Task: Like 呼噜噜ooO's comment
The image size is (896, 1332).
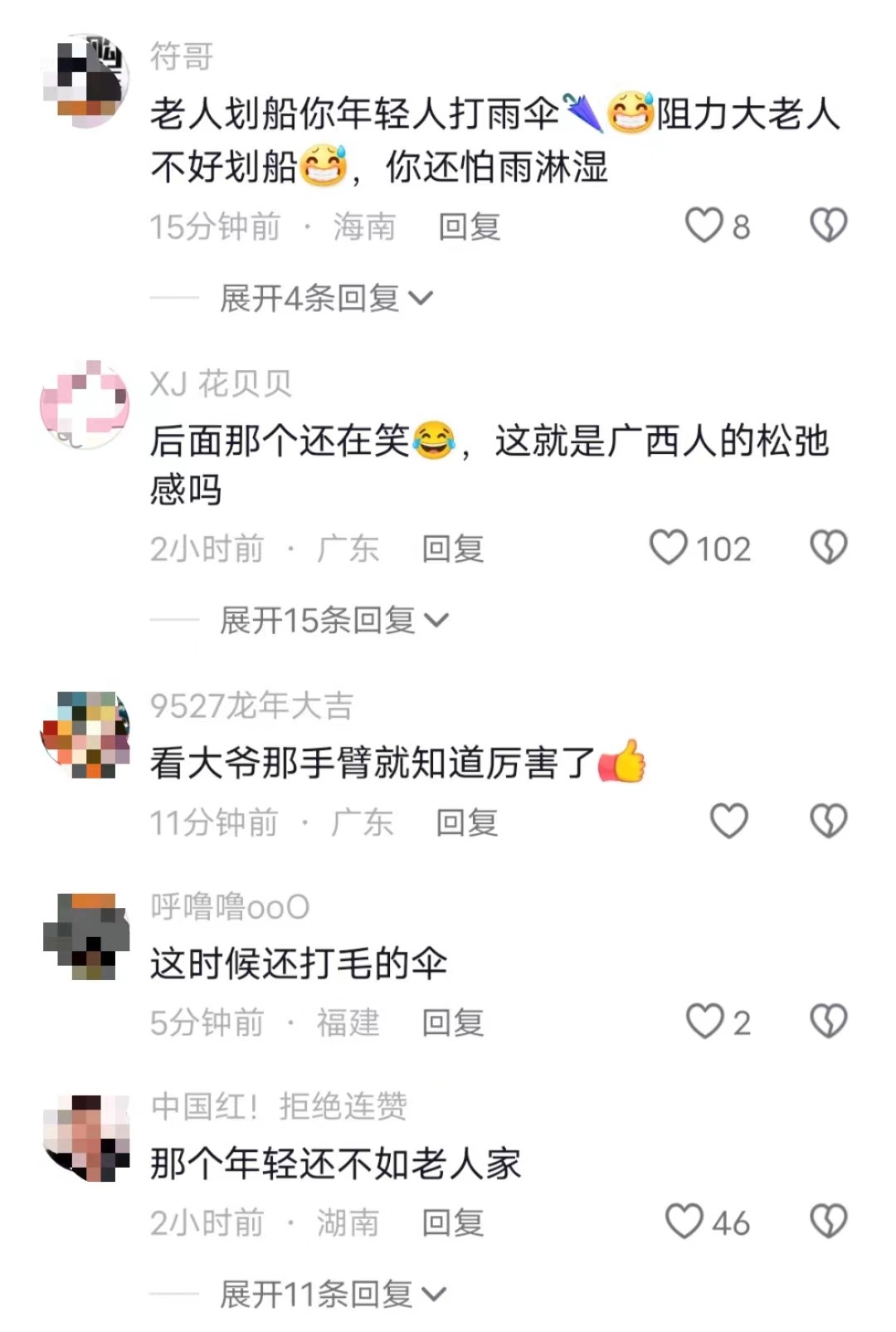Action: point(705,1021)
